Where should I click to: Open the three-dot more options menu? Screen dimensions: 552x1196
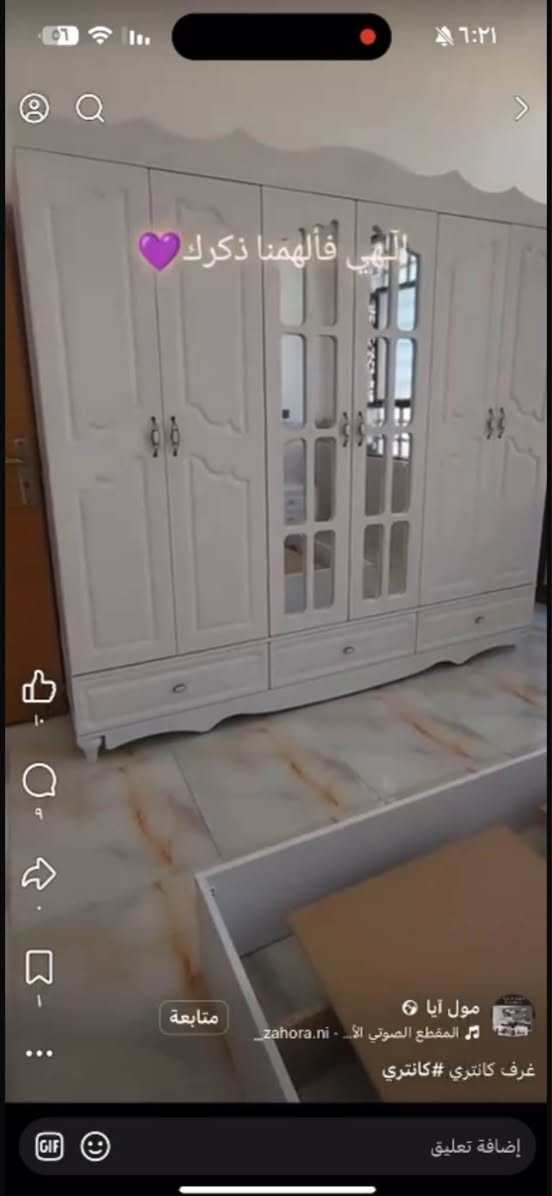point(39,1053)
